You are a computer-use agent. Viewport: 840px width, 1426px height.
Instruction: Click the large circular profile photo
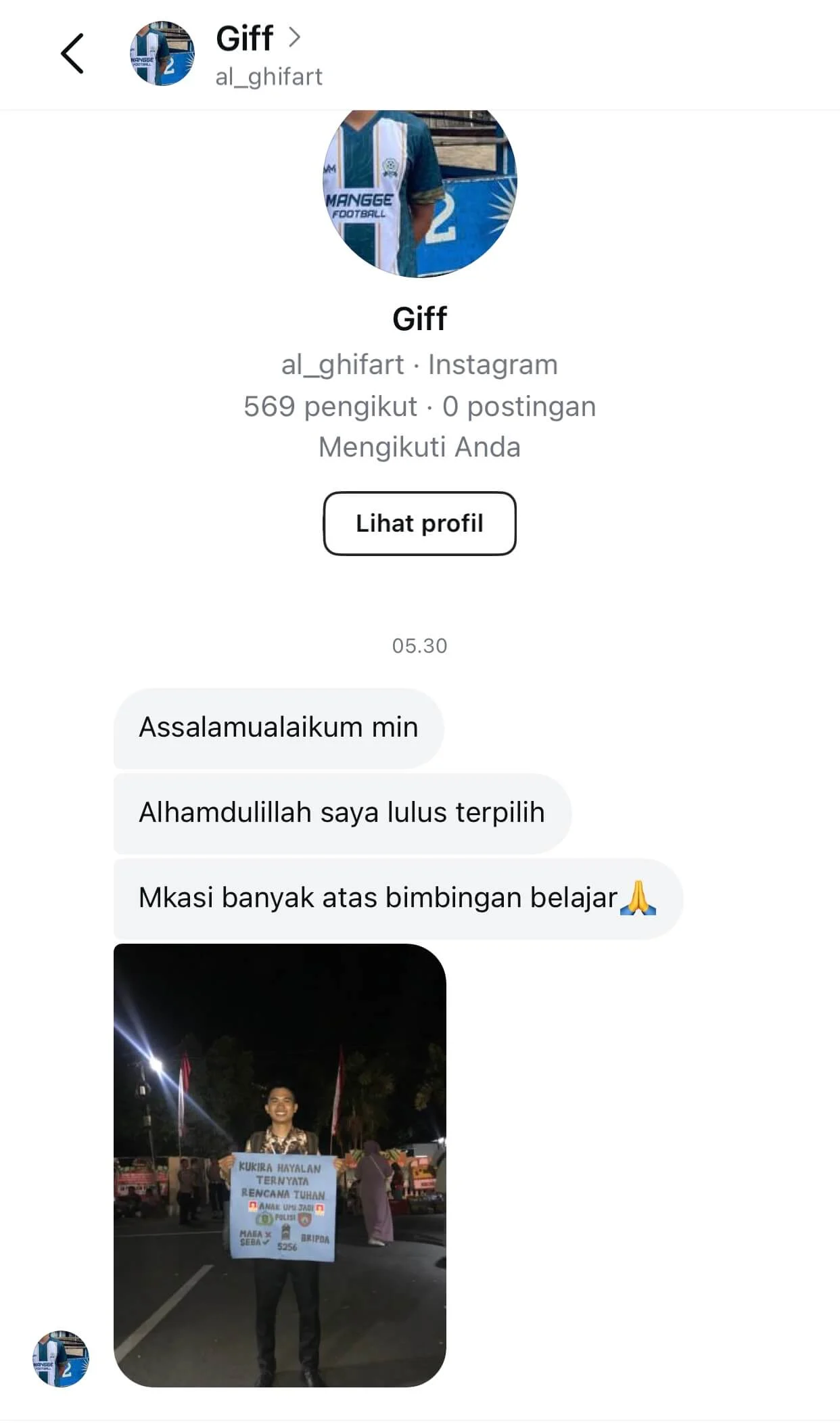pos(419,192)
